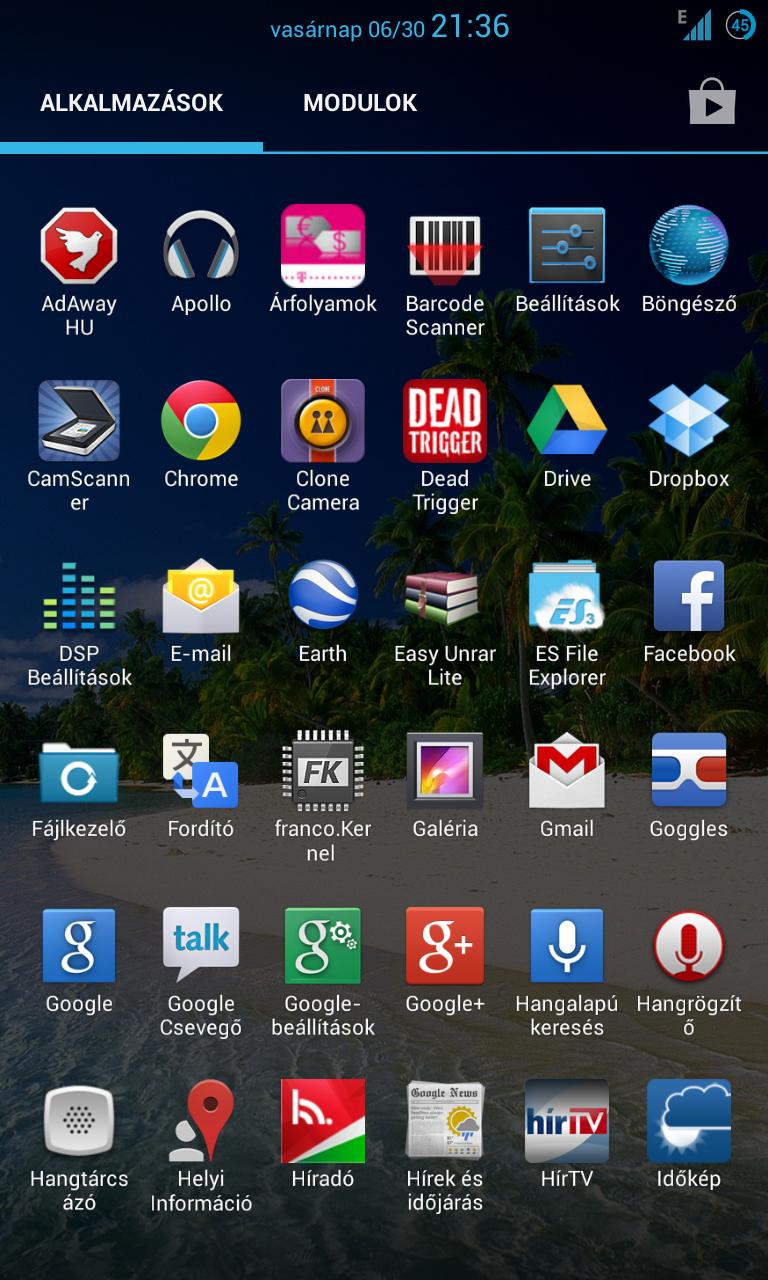Open the Barcode Scanner app
This screenshot has height=1280, width=768.
click(445, 272)
